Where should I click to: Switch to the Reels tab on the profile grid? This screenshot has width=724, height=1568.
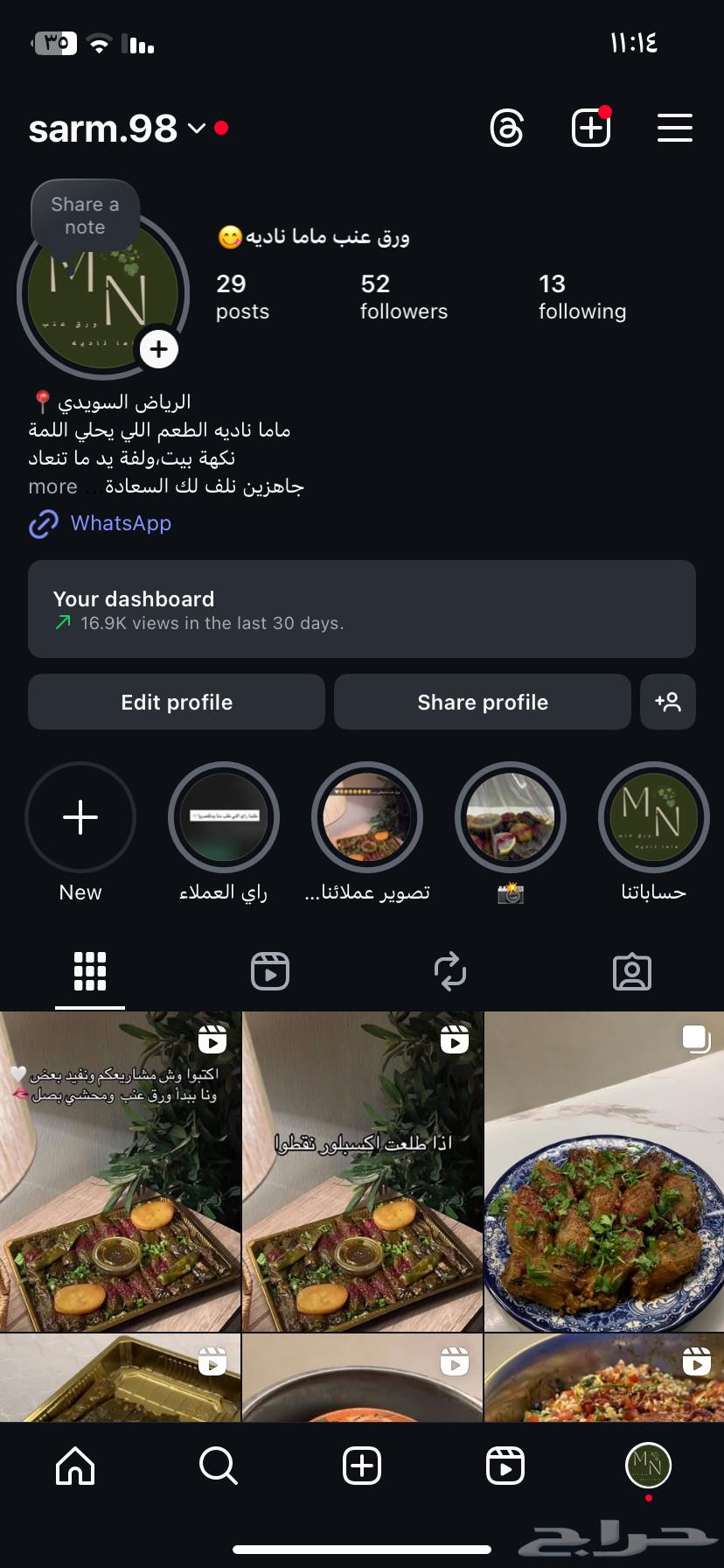[269, 970]
